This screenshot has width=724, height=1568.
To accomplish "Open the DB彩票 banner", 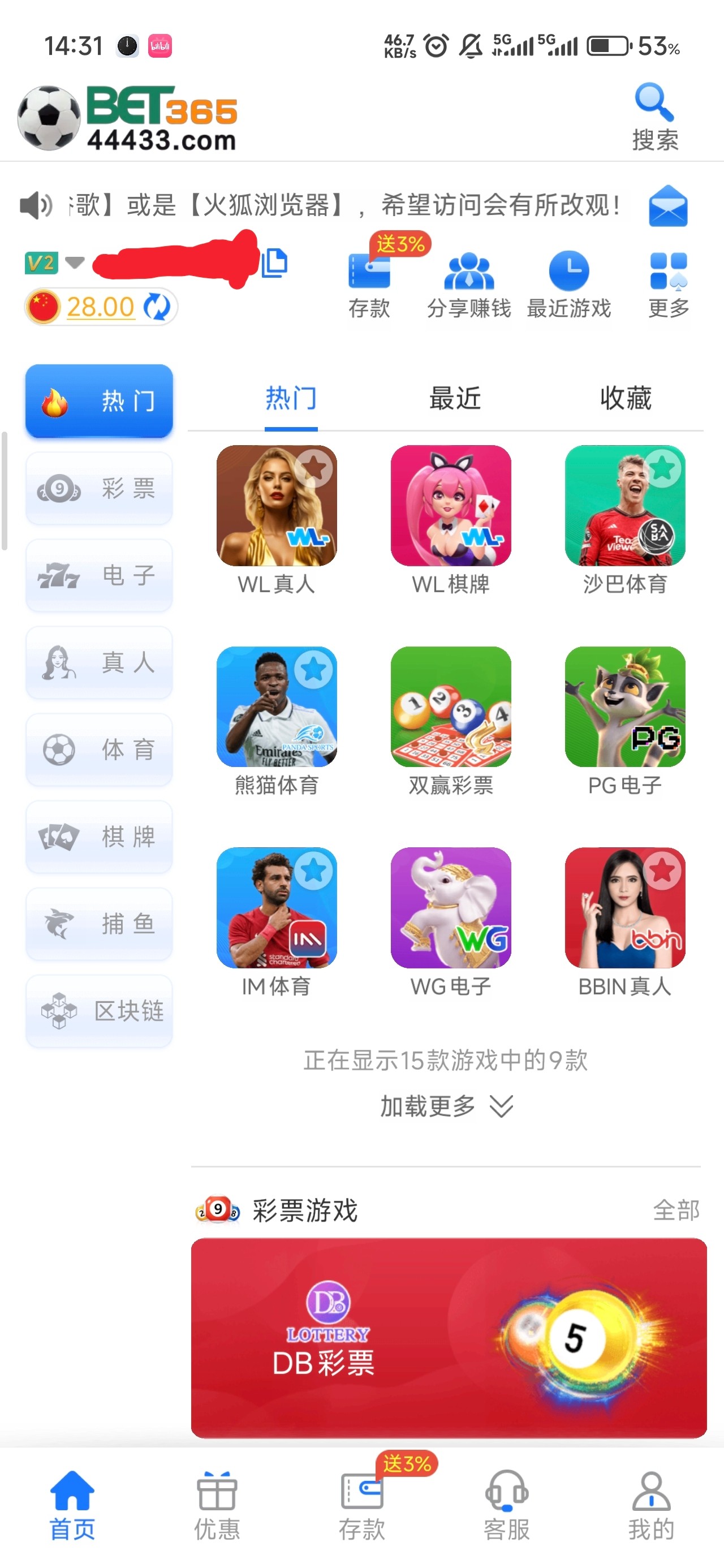I will click(x=448, y=1337).
